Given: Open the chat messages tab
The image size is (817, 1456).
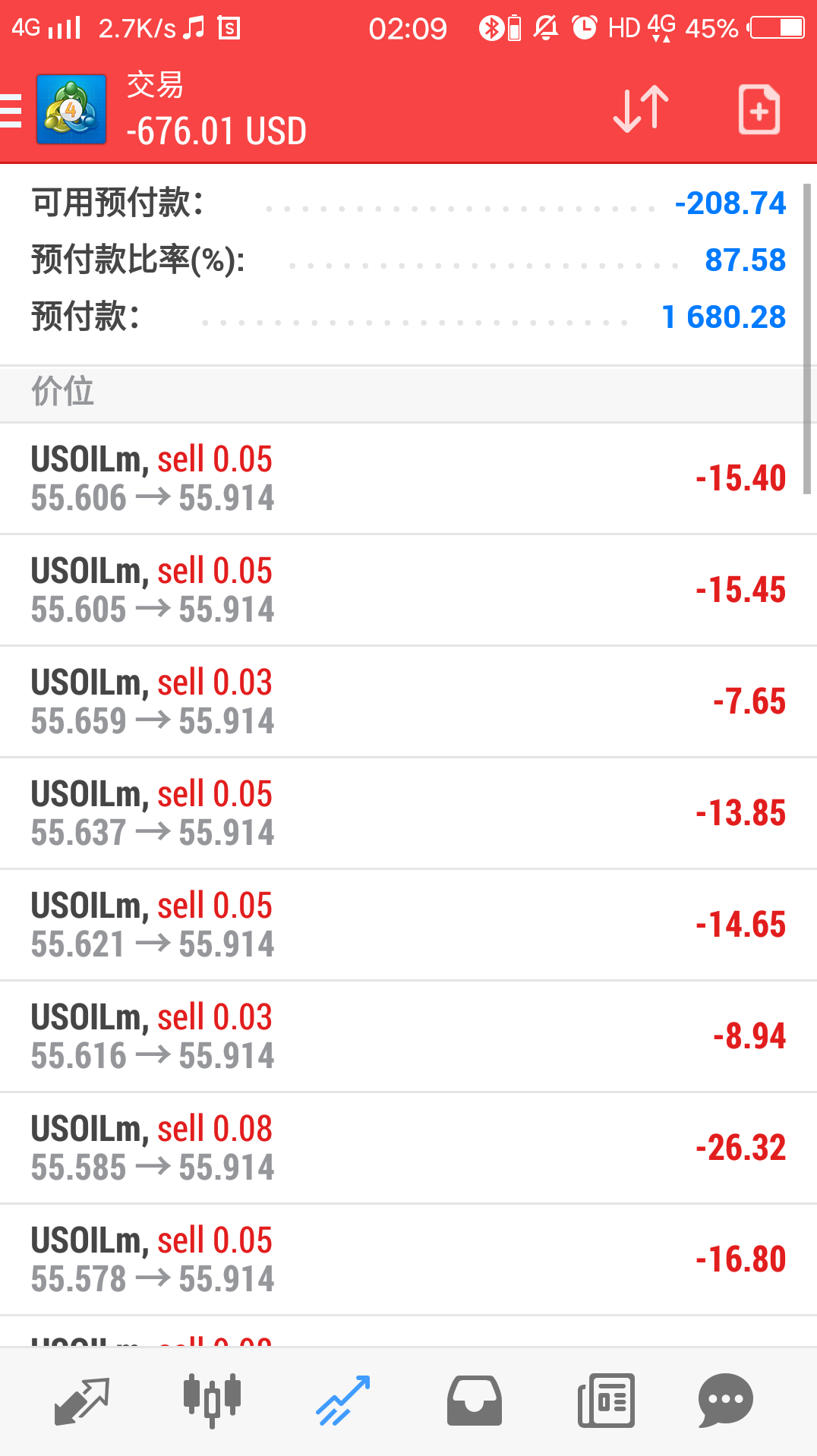Looking at the screenshot, I should coord(725,1401).
